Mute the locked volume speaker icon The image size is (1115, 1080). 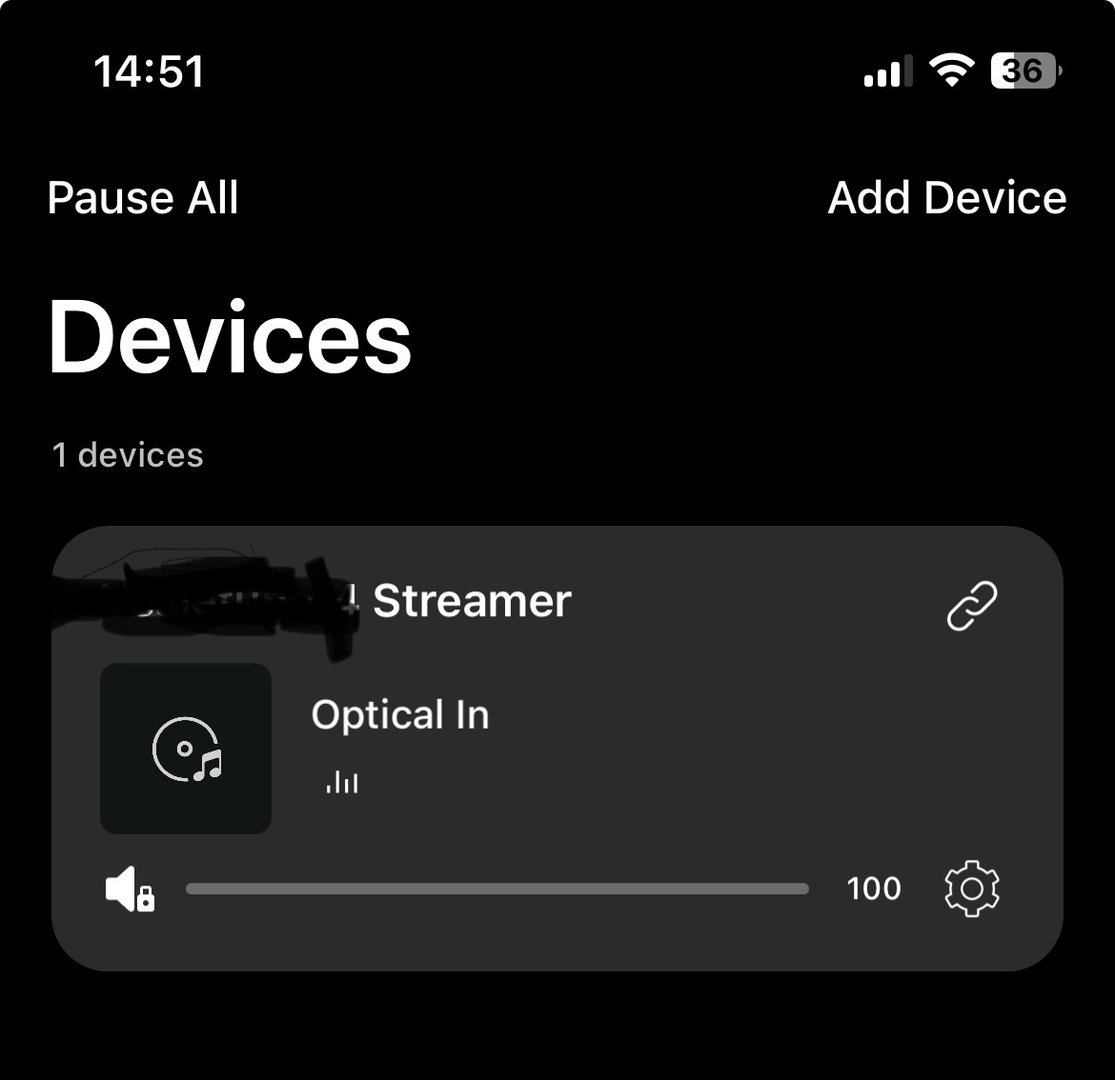130,889
